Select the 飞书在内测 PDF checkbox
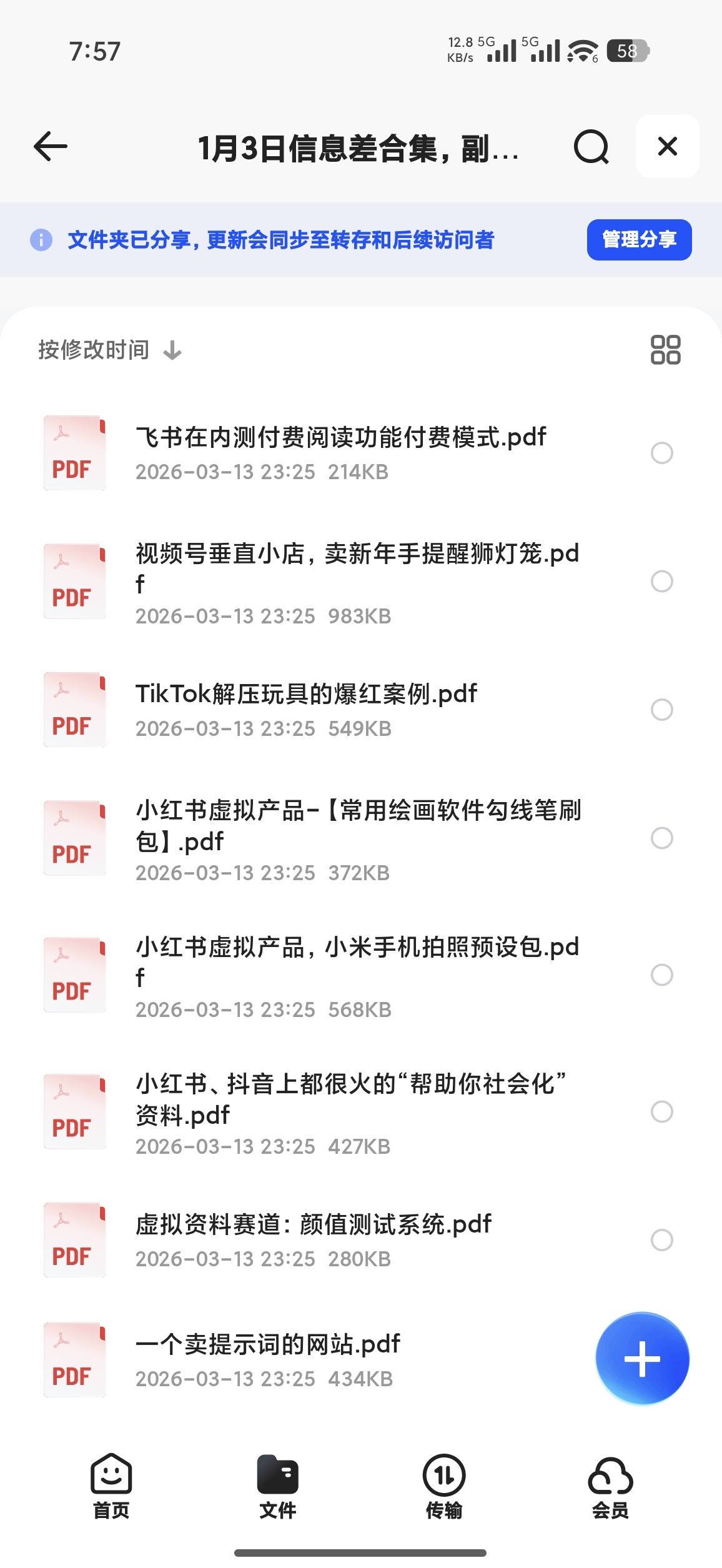This screenshot has width=722, height=1568. coord(661,453)
